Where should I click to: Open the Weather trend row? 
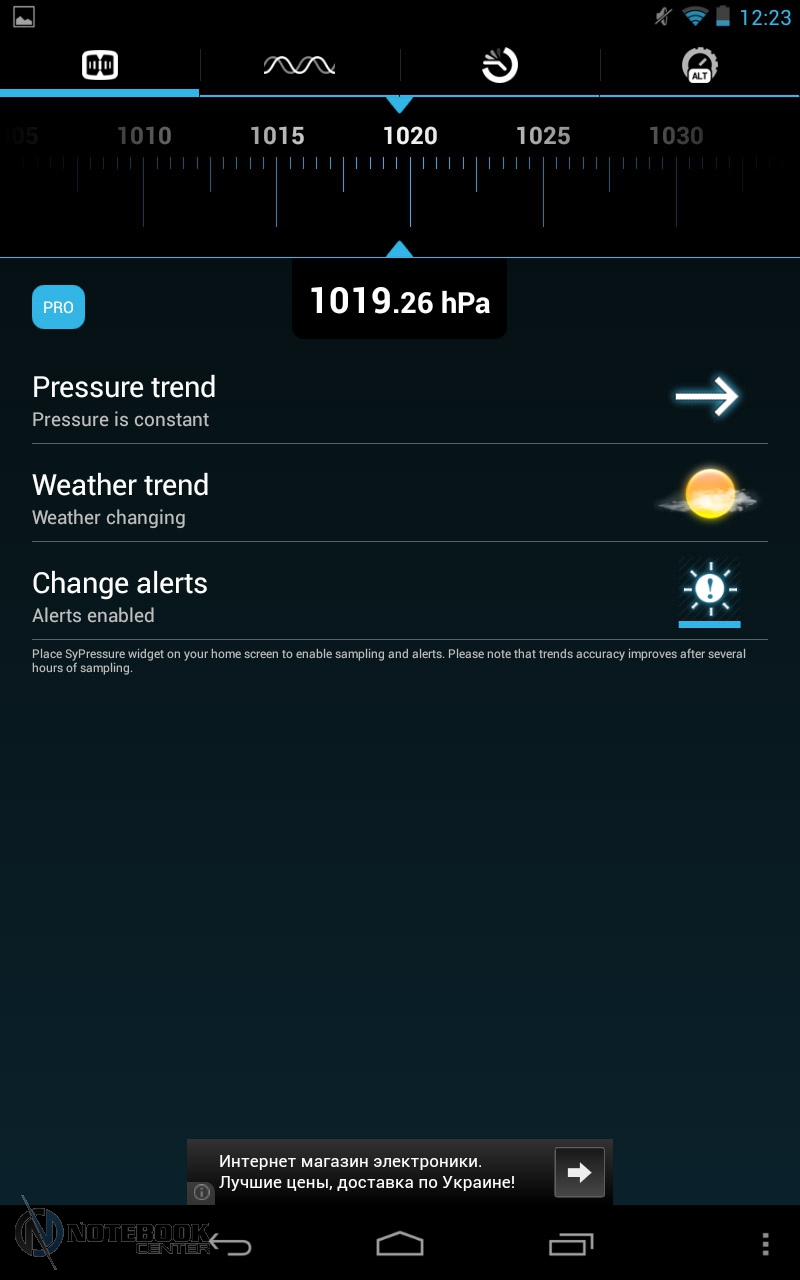click(400, 498)
